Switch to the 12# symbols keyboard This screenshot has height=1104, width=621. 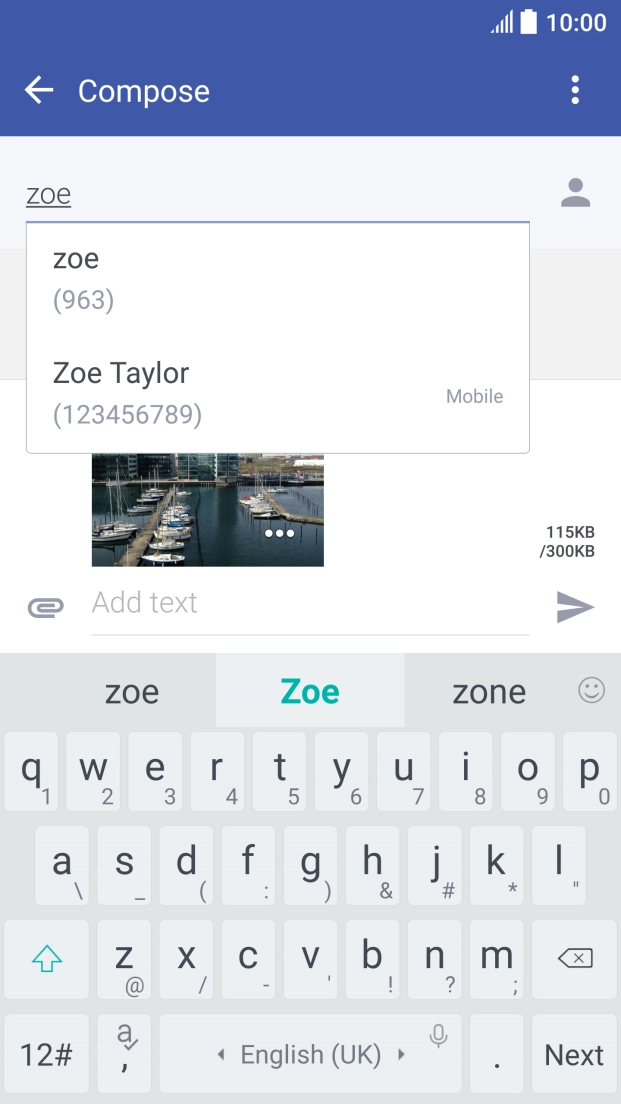tap(46, 1054)
